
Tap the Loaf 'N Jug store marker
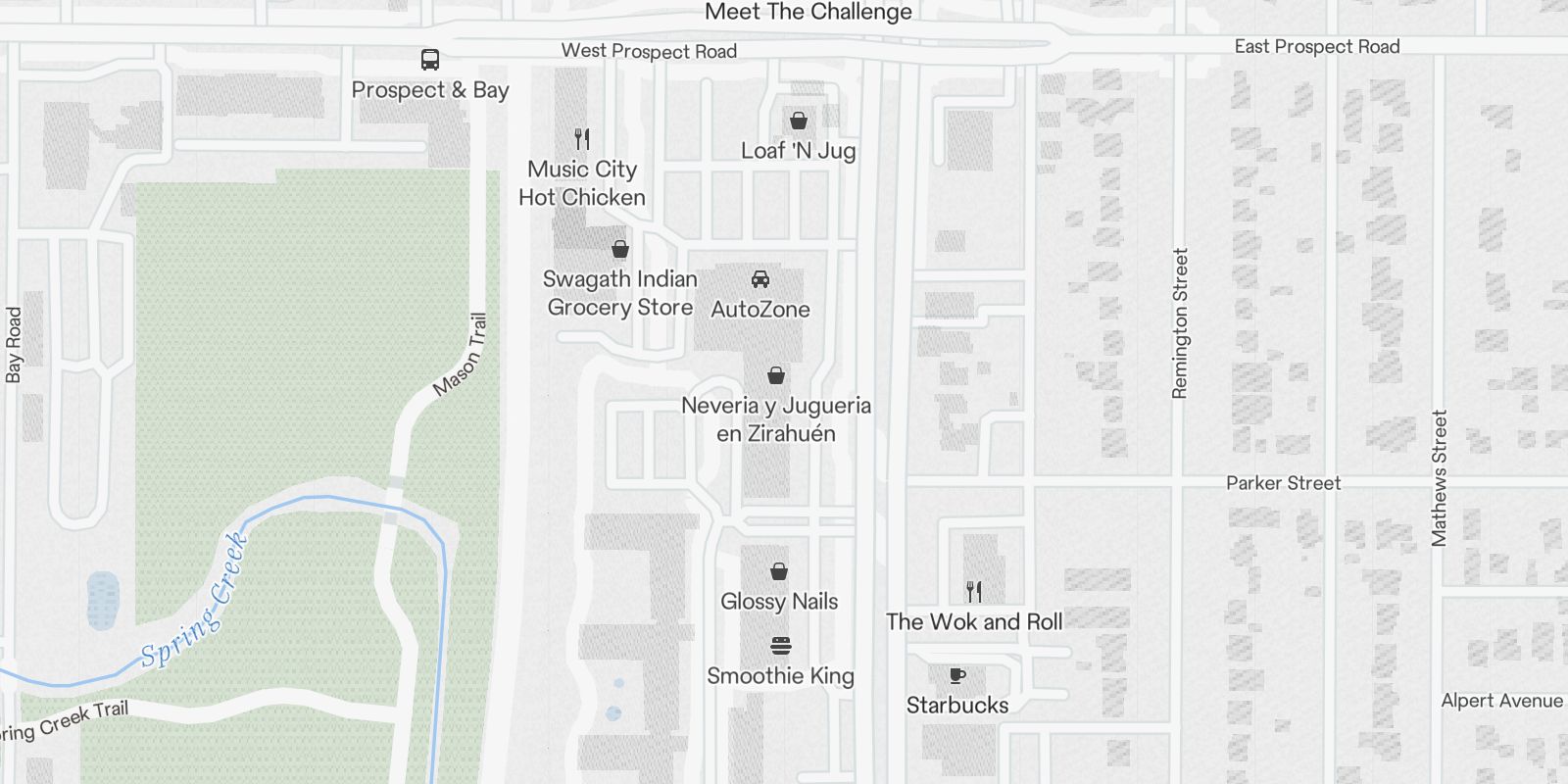tap(799, 121)
